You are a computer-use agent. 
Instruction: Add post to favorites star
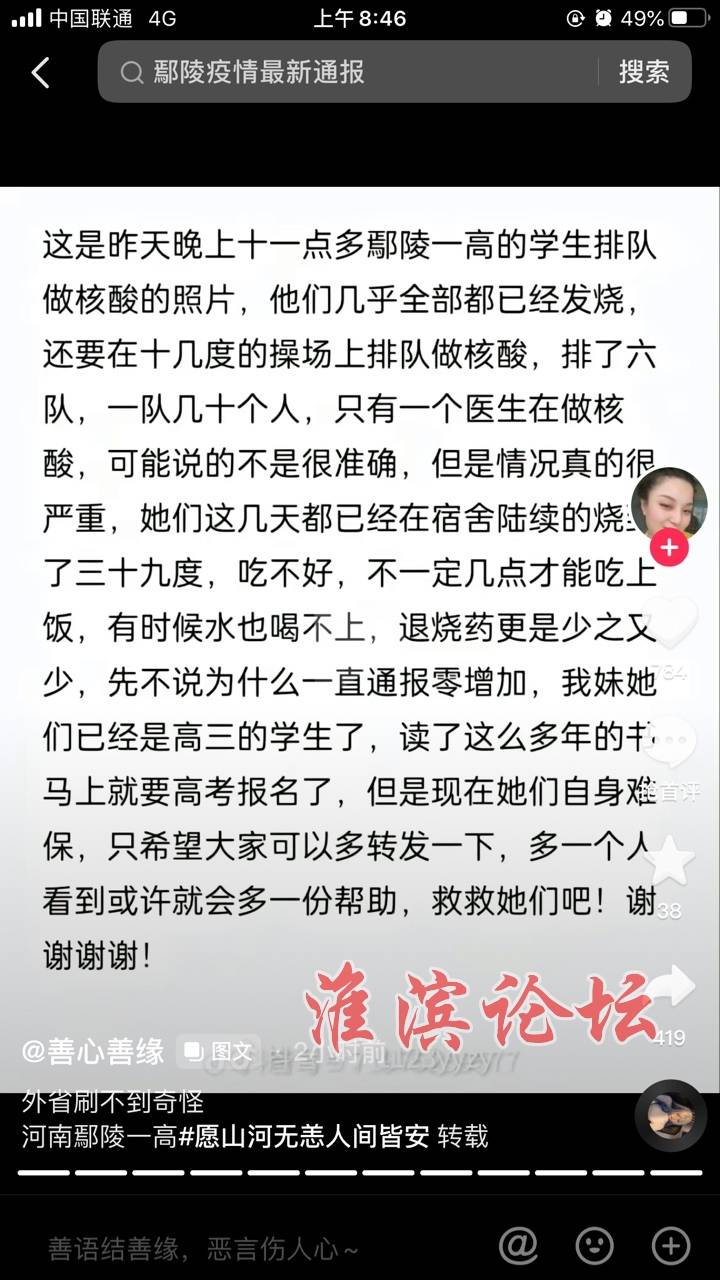pyautogui.click(x=668, y=862)
